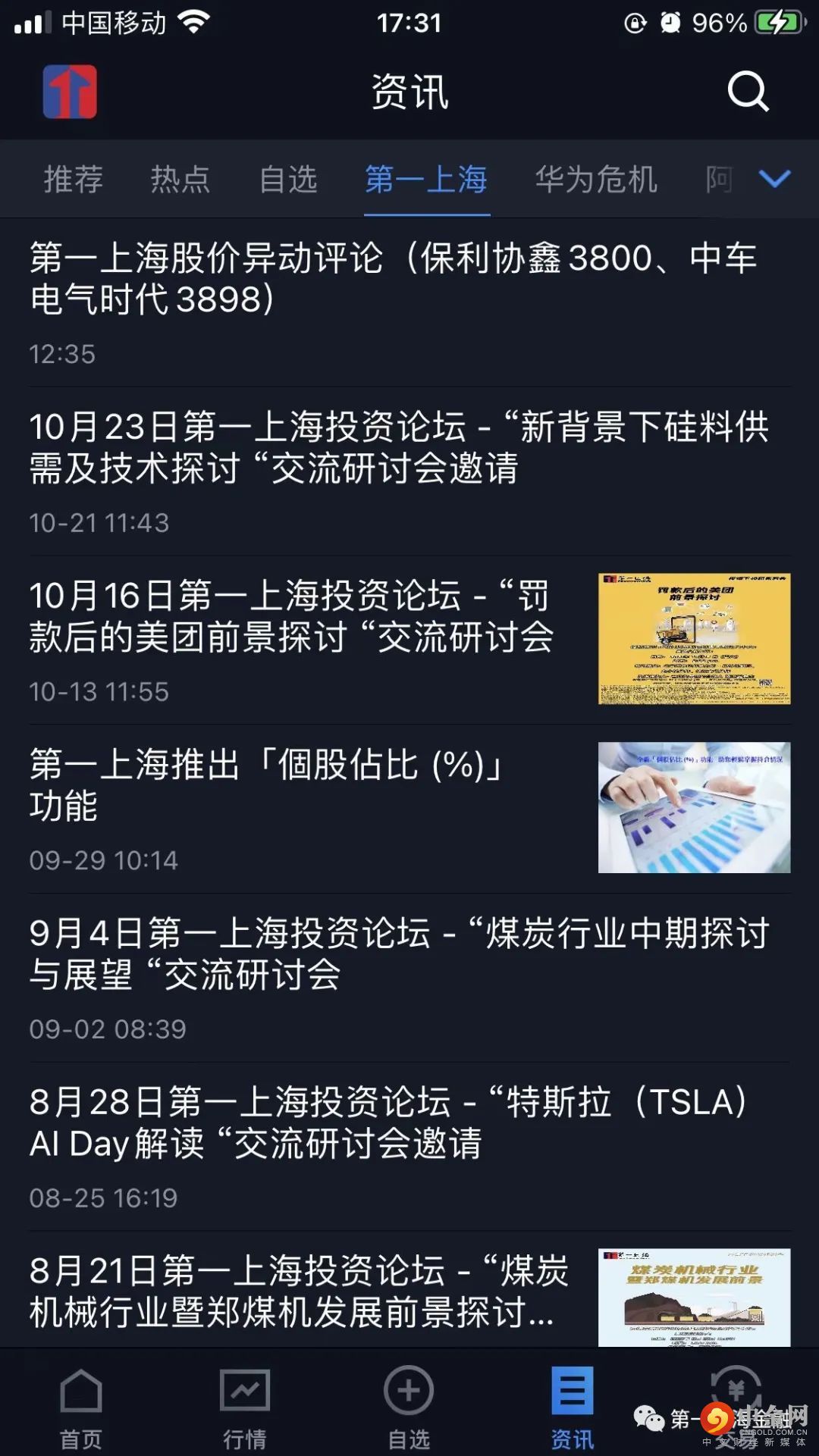Open the 10月16日 美团前景探讨 article
Screen dimensions: 819x1456
(x=292, y=616)
